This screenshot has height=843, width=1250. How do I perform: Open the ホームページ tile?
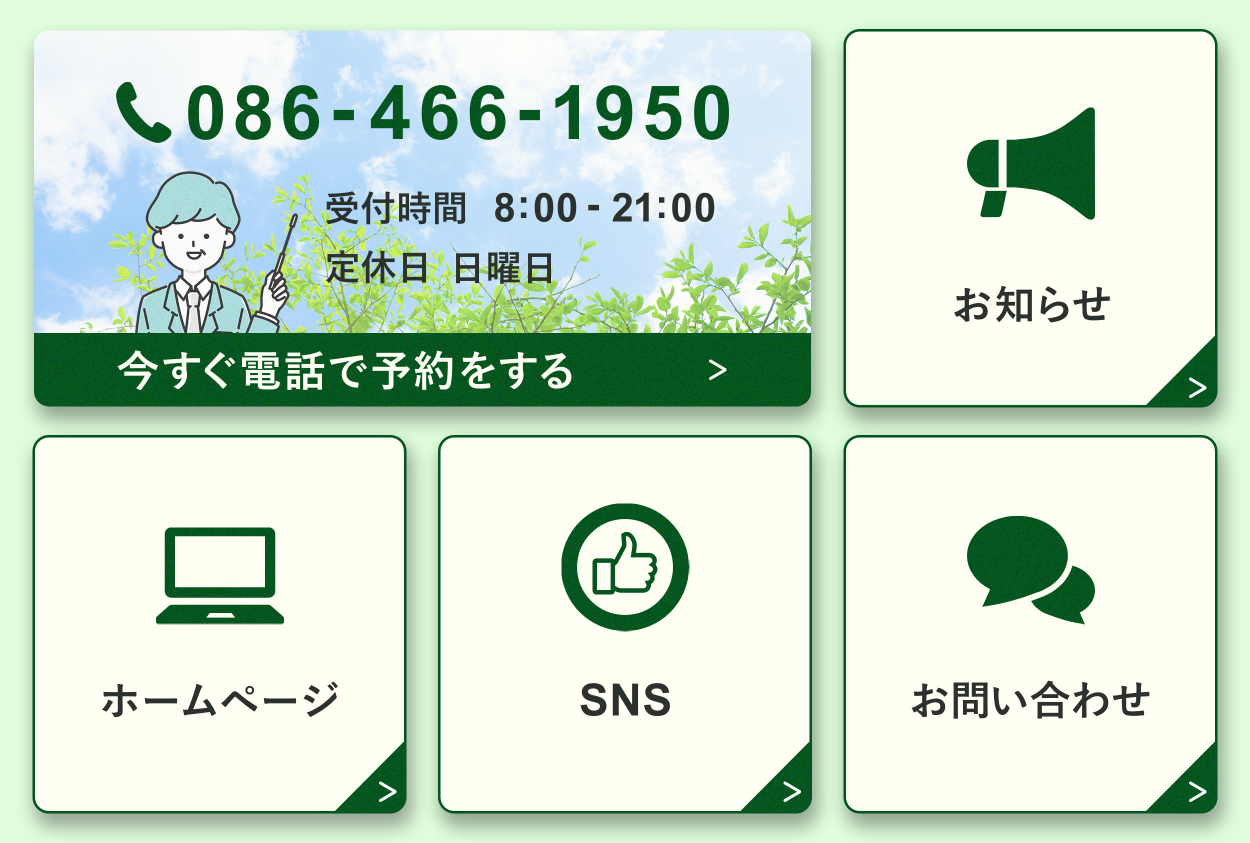pos(220,624)
